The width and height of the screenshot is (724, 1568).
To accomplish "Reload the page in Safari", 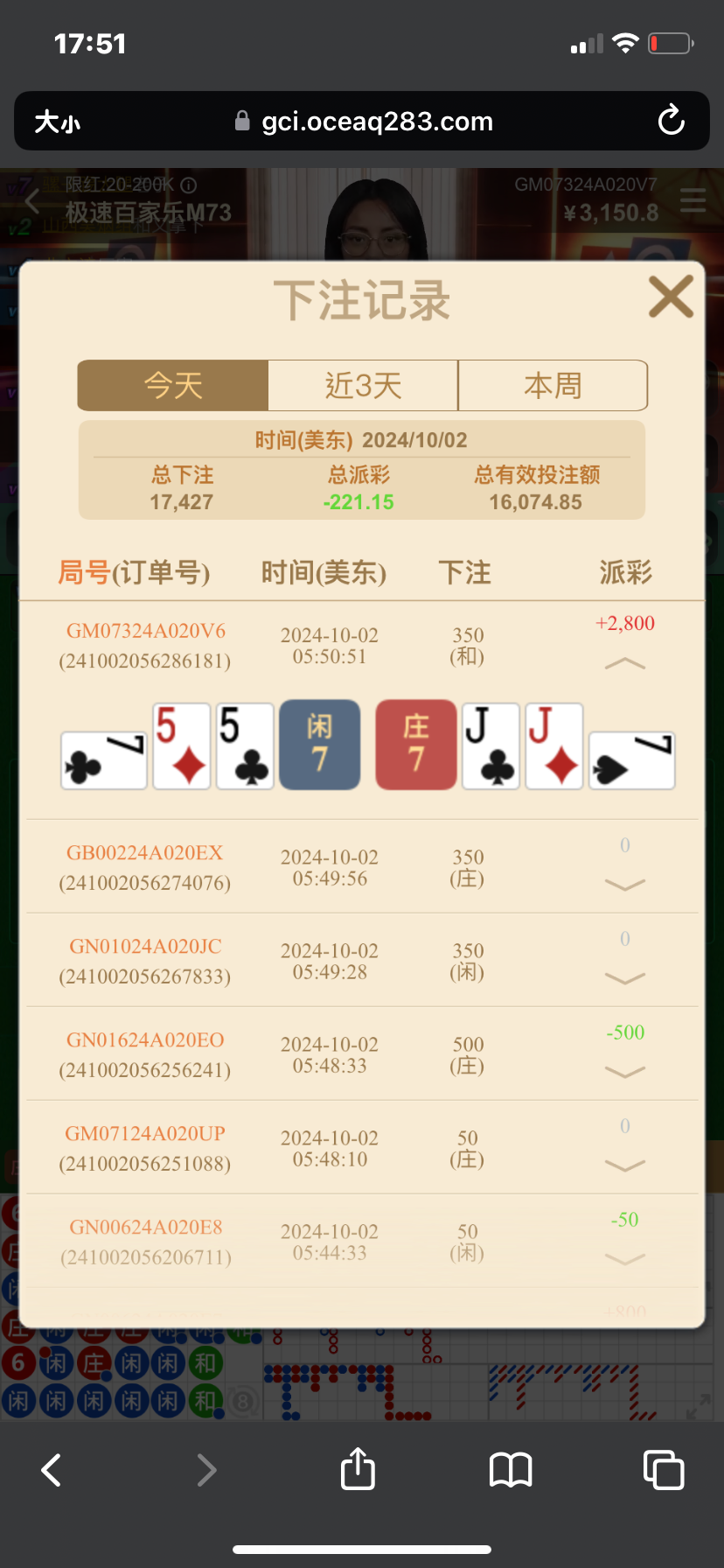I will pyautogui.click(x=671, y=121).
